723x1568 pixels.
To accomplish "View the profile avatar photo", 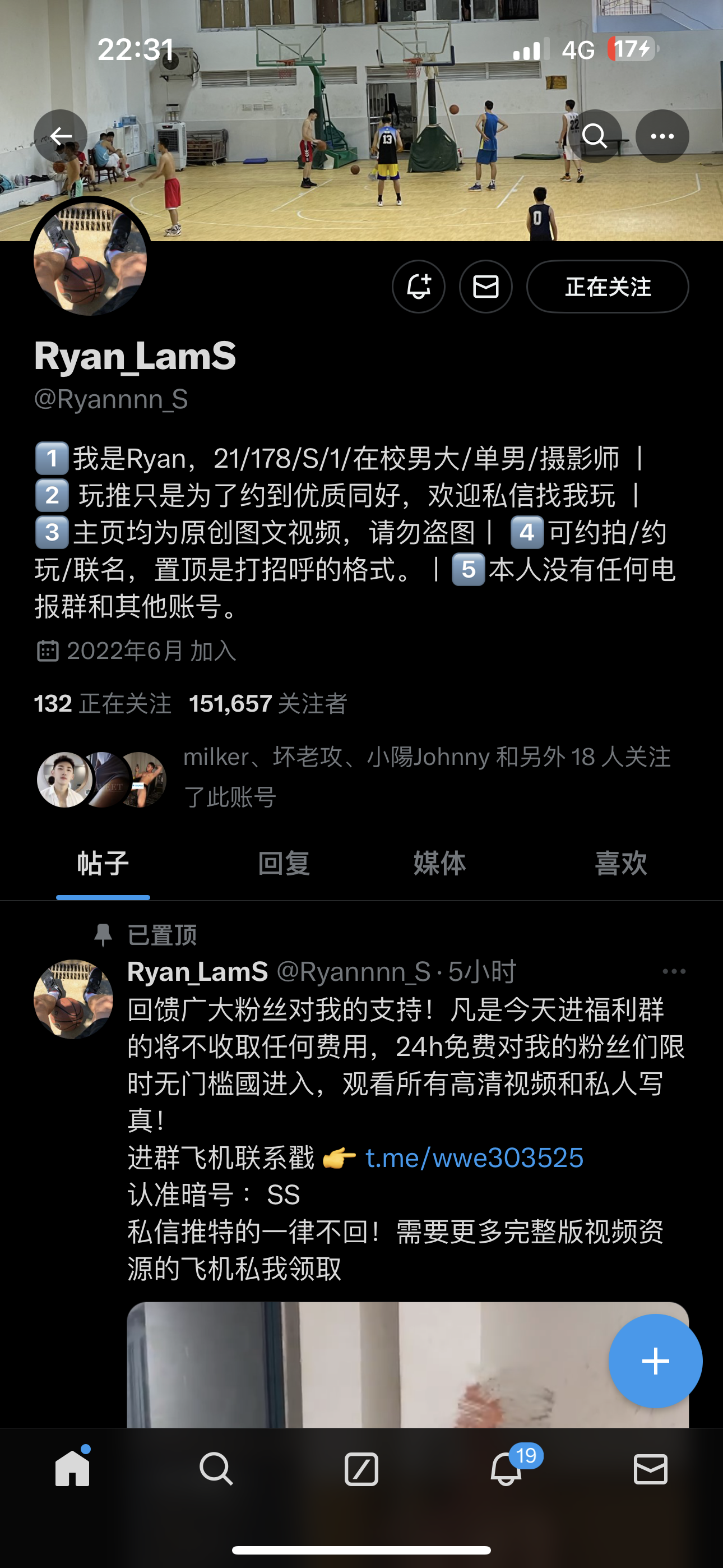I will [90, 258].
